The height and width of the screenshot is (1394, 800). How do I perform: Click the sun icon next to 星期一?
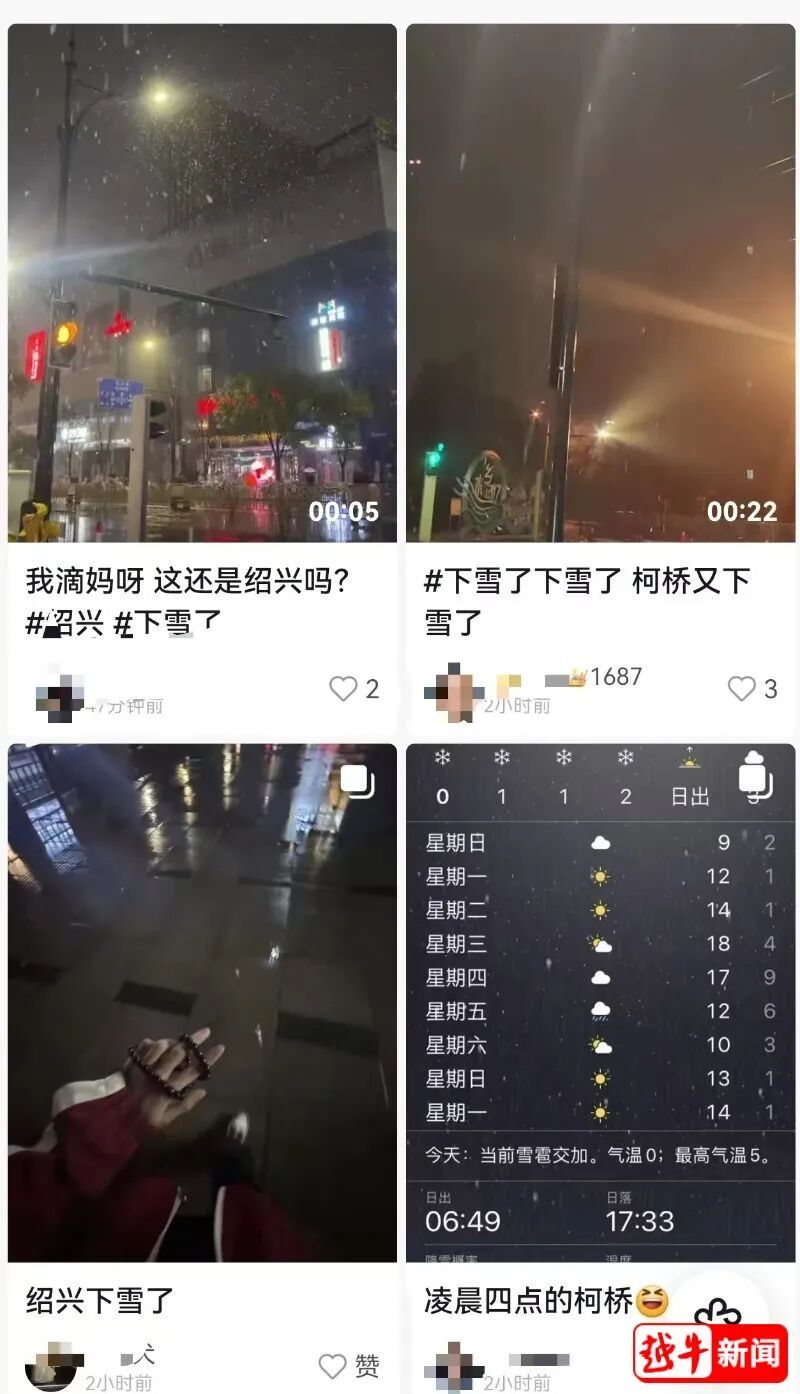pyautogui.click(x=600, y=876)
